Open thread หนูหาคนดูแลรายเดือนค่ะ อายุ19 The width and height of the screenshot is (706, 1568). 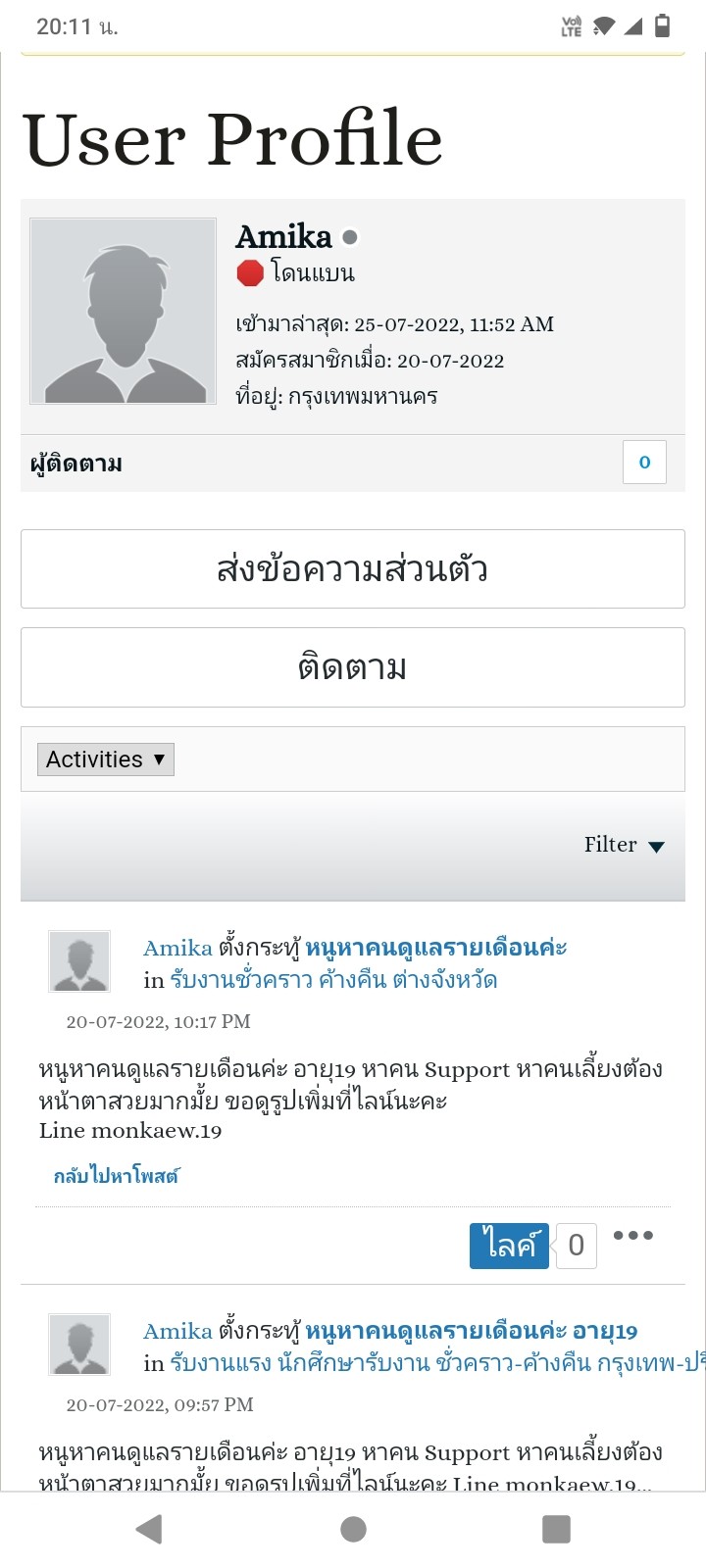[472, 1331]
